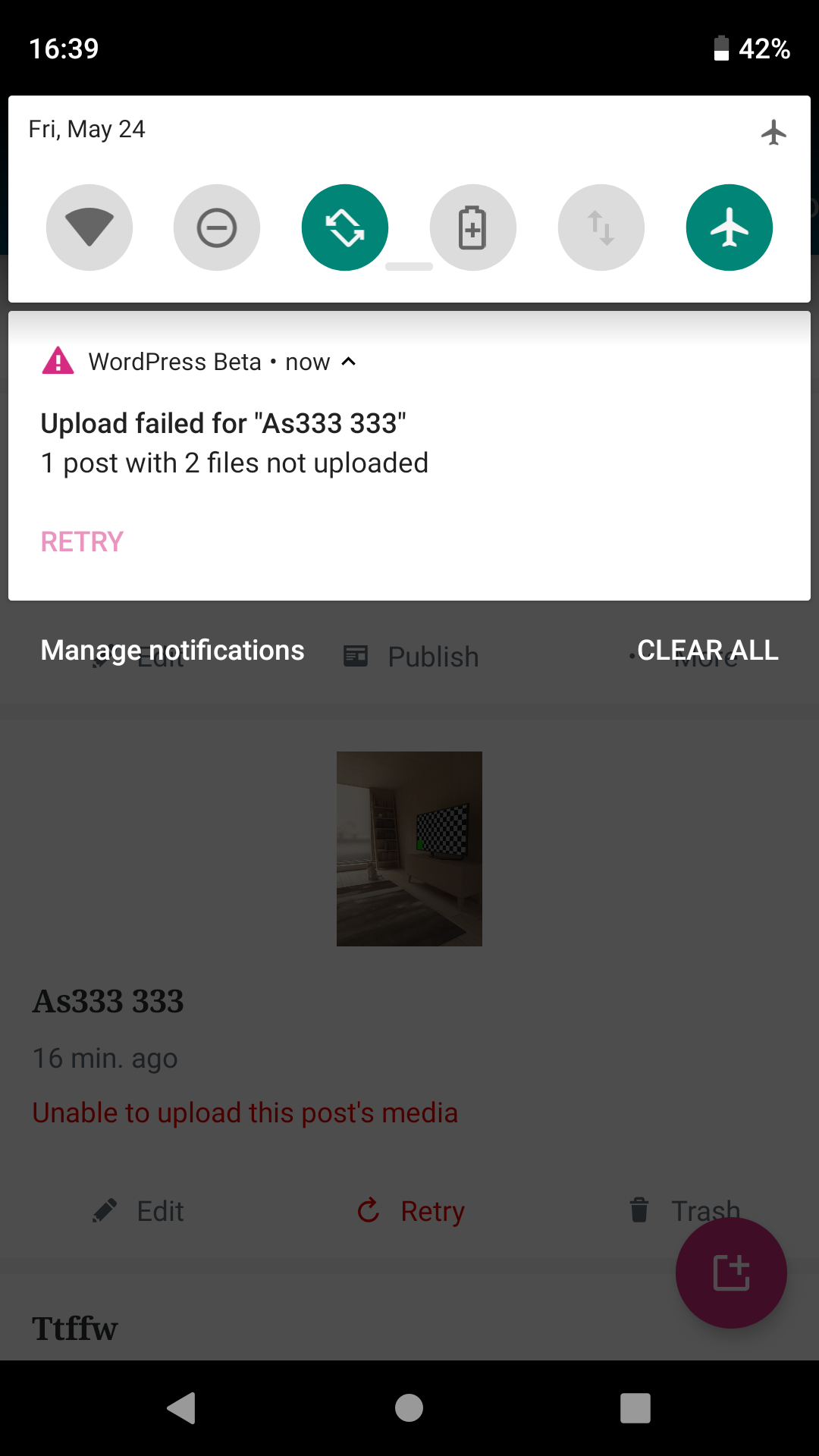Tap RETRY in the upload failed notification
The width and height of the screenshot is (819, 1456).
pyautogui.click(x=81, y=541)
